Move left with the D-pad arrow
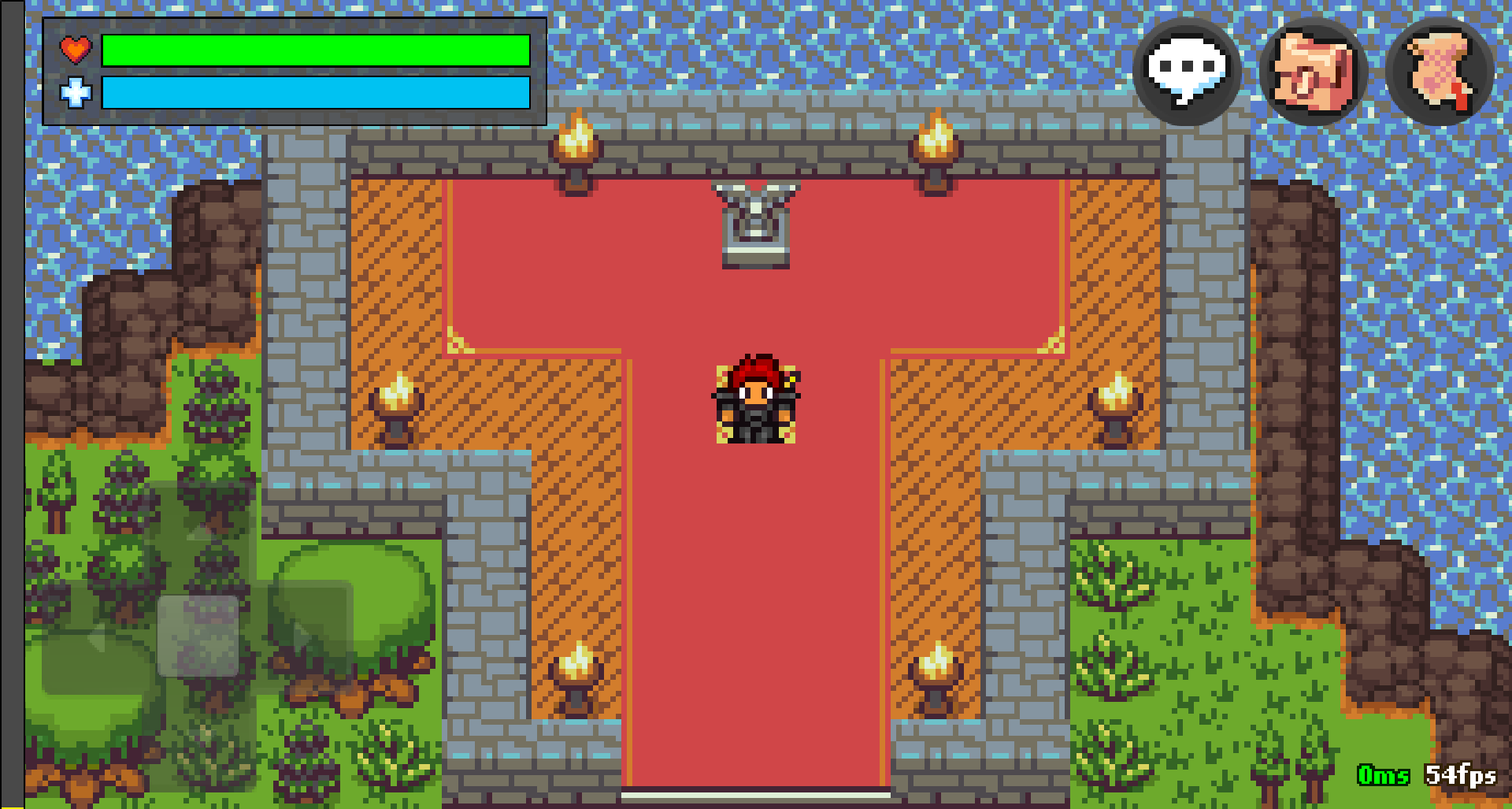This screenshot has height=809, width=1512. tap(98, 637)
